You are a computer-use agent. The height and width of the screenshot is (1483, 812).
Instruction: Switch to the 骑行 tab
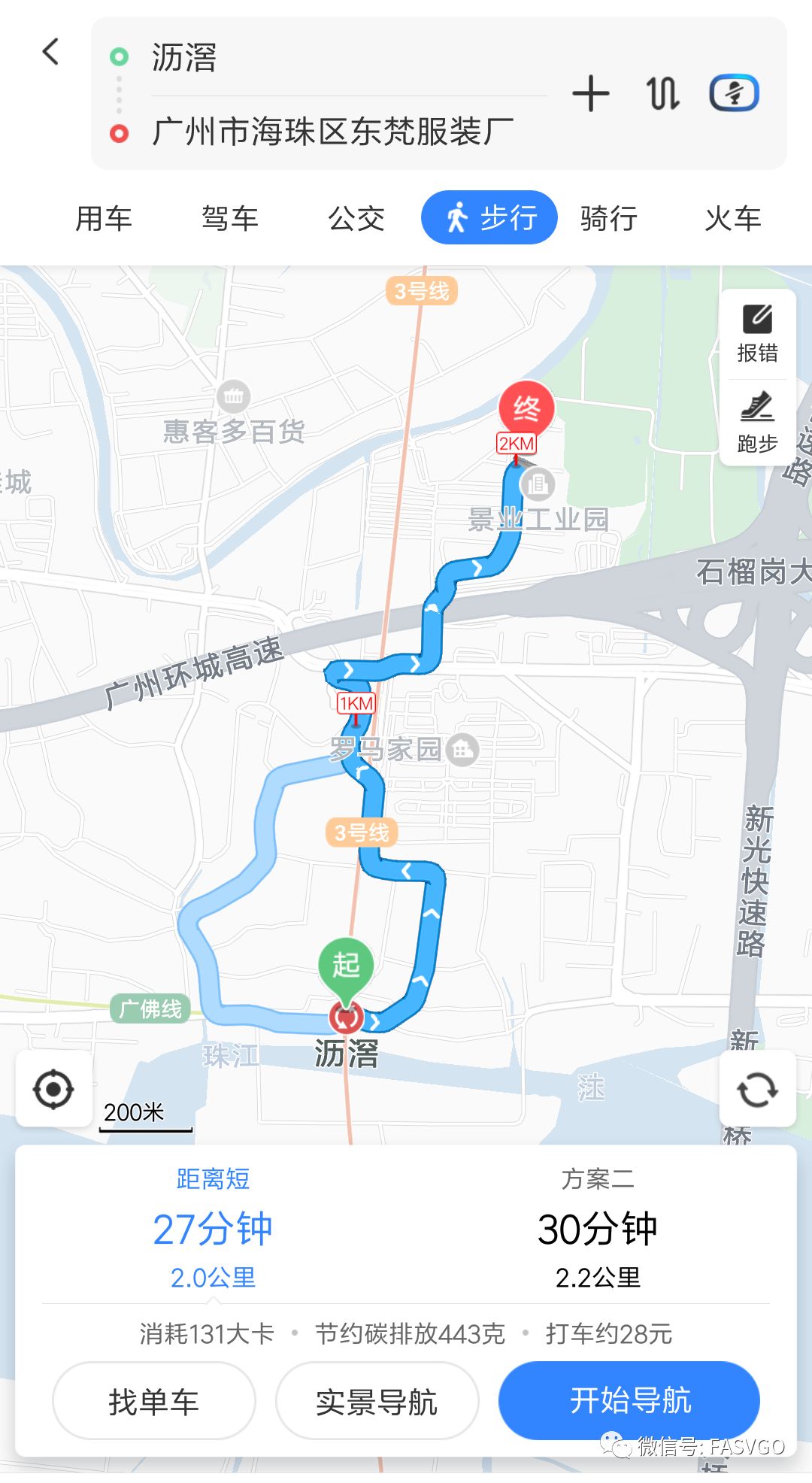609,219
